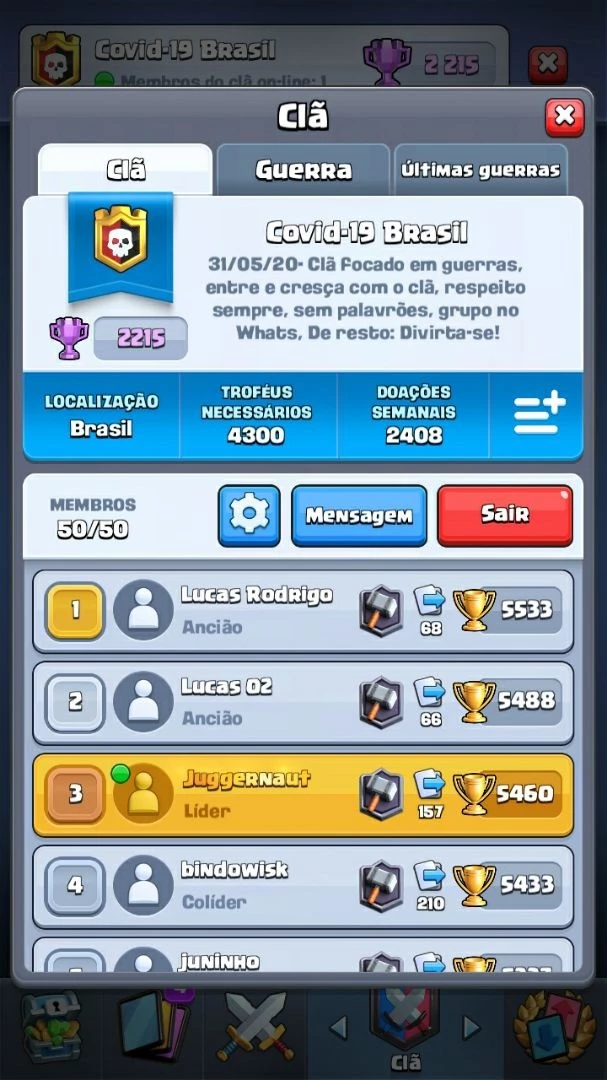Viewport: 607px width, 1080px height.
Task: Open Lucas Rodrigo's member row
Action: tap(303, 611)
